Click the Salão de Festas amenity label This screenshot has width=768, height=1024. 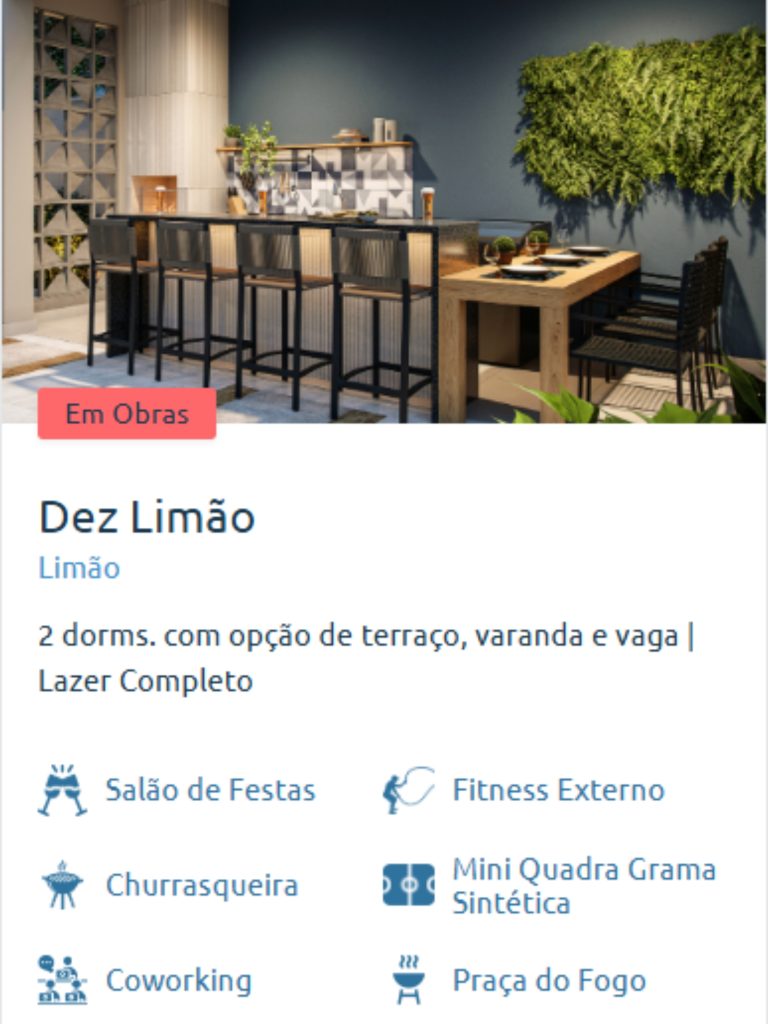coord(209,789)
